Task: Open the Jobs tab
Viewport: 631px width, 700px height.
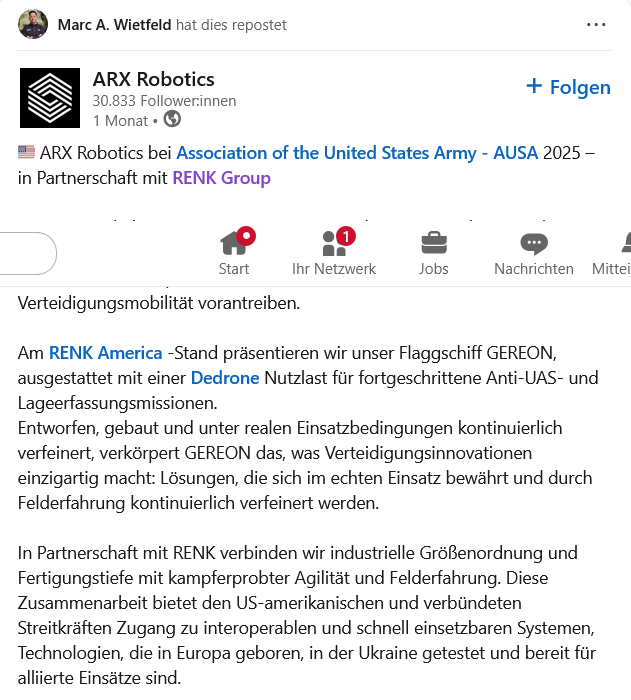Action: point(434,253)
